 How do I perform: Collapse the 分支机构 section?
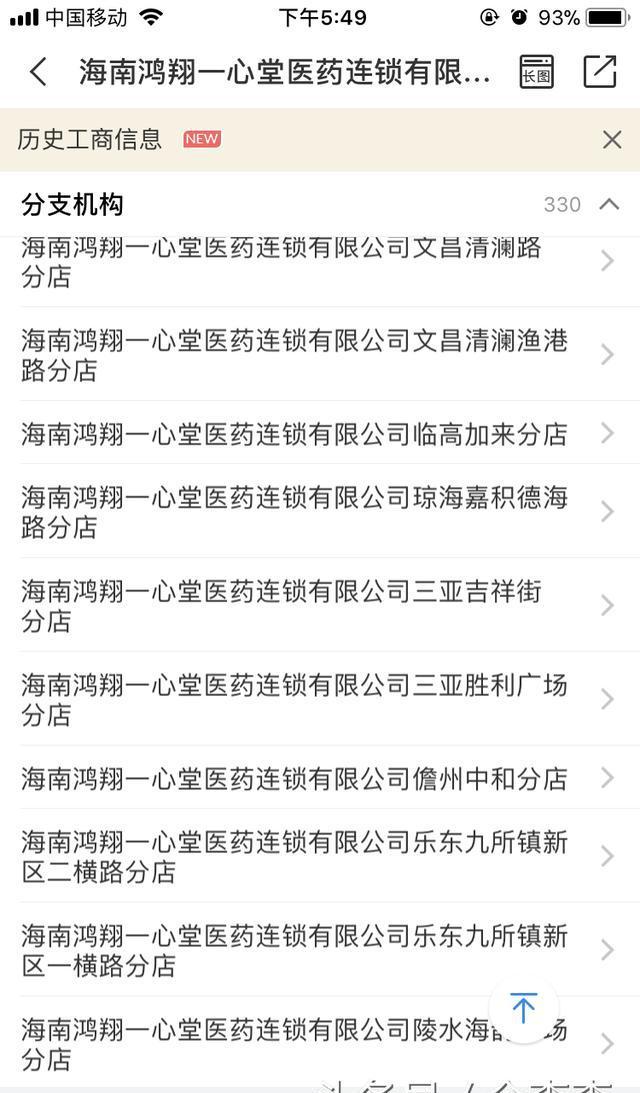pyautogui.click(x=608, y=205)
